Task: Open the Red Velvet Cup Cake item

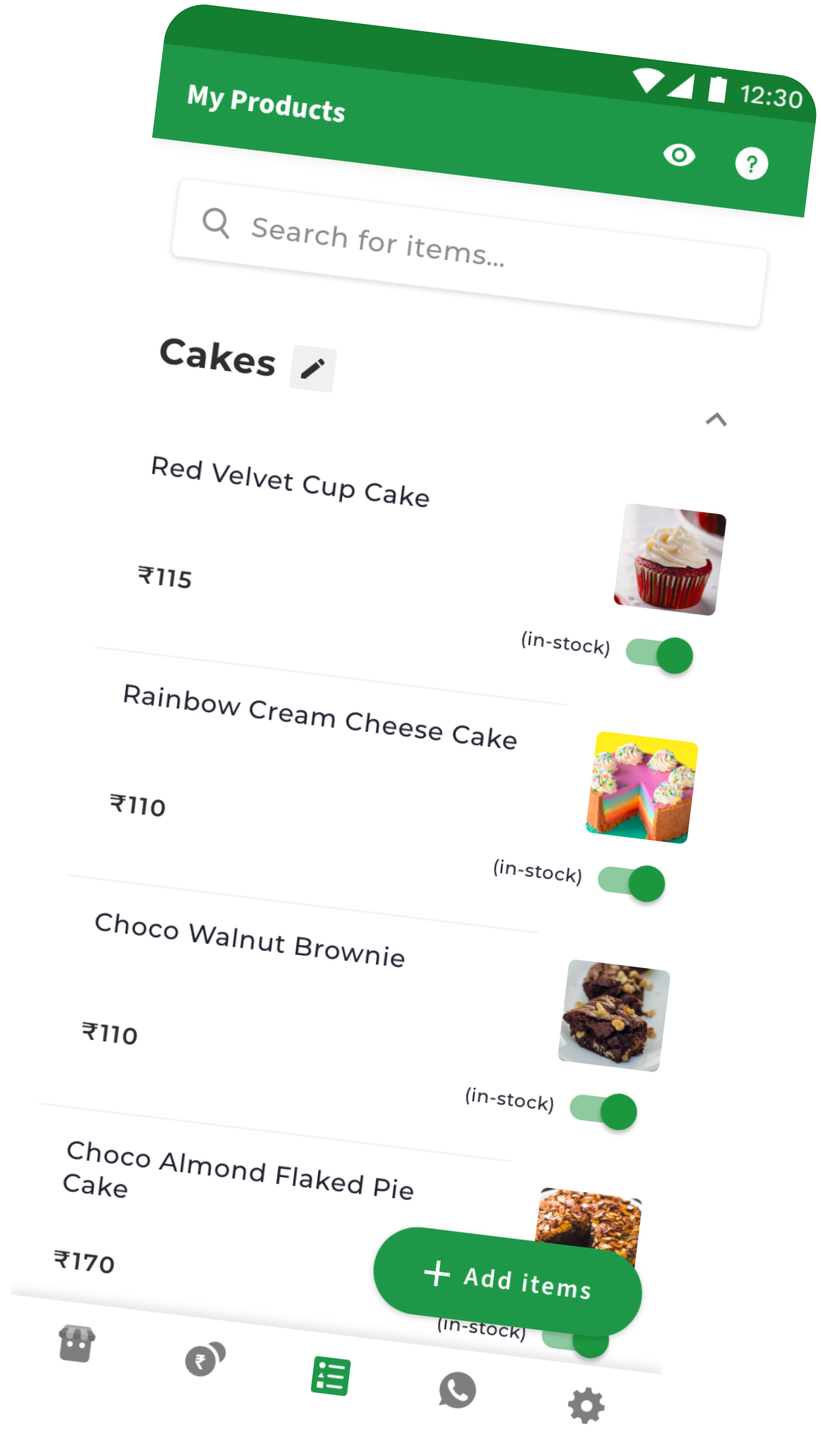Action: pyautogui.click(x=290, y=482)
